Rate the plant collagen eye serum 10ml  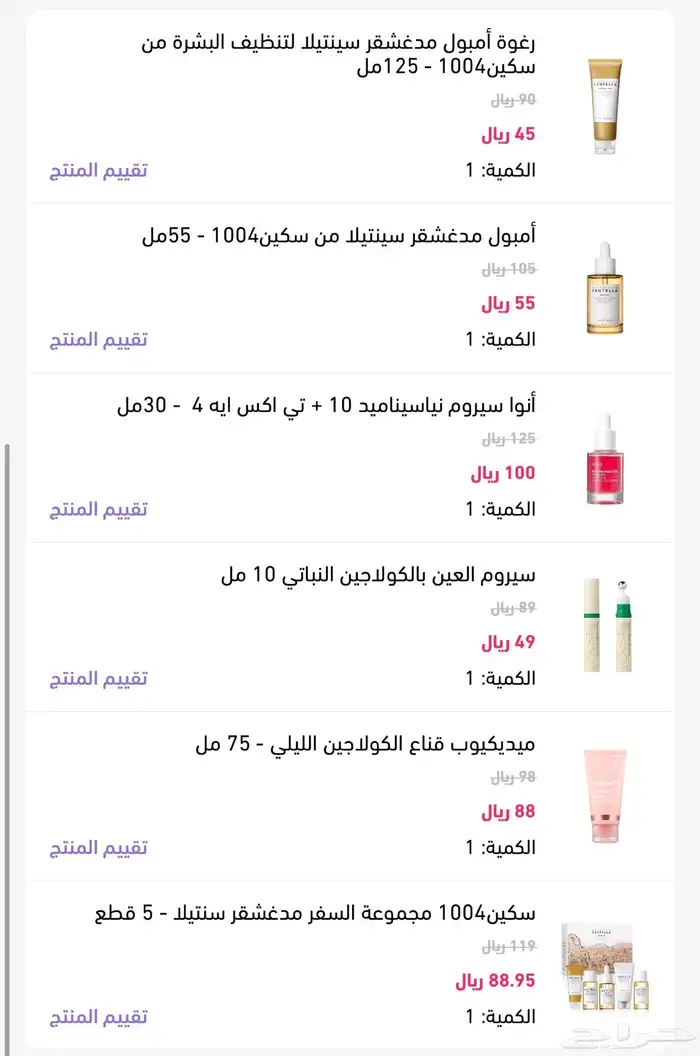coord(98,679)
